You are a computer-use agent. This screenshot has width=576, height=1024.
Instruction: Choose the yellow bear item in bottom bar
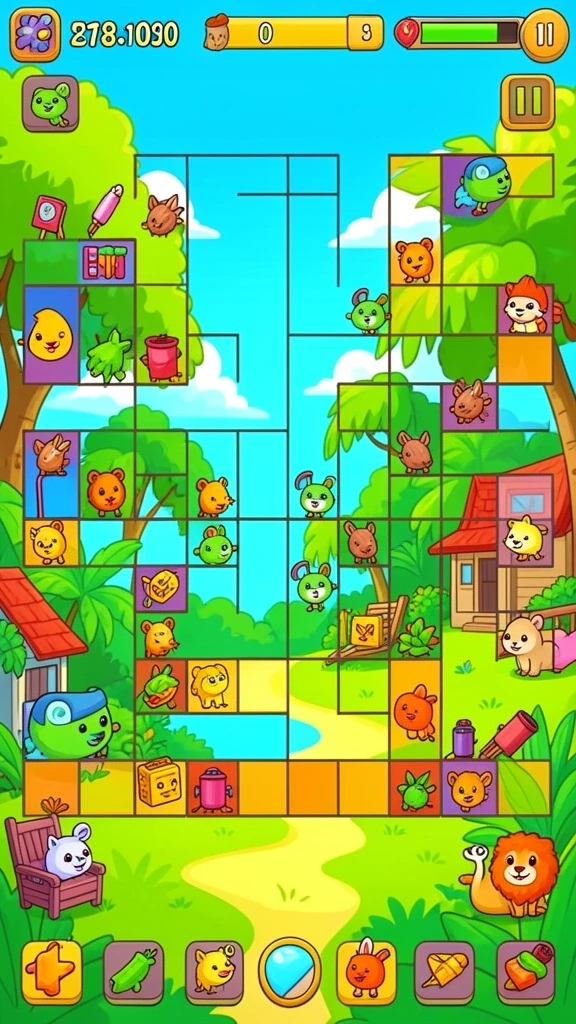[214, 972]
